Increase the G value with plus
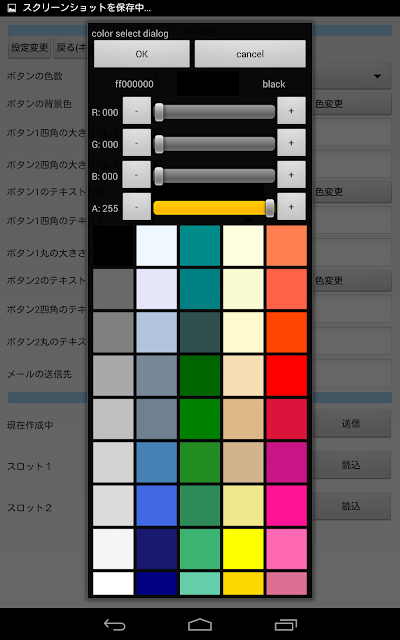Screen dimensions: 400x640 [x=291, y=143]
